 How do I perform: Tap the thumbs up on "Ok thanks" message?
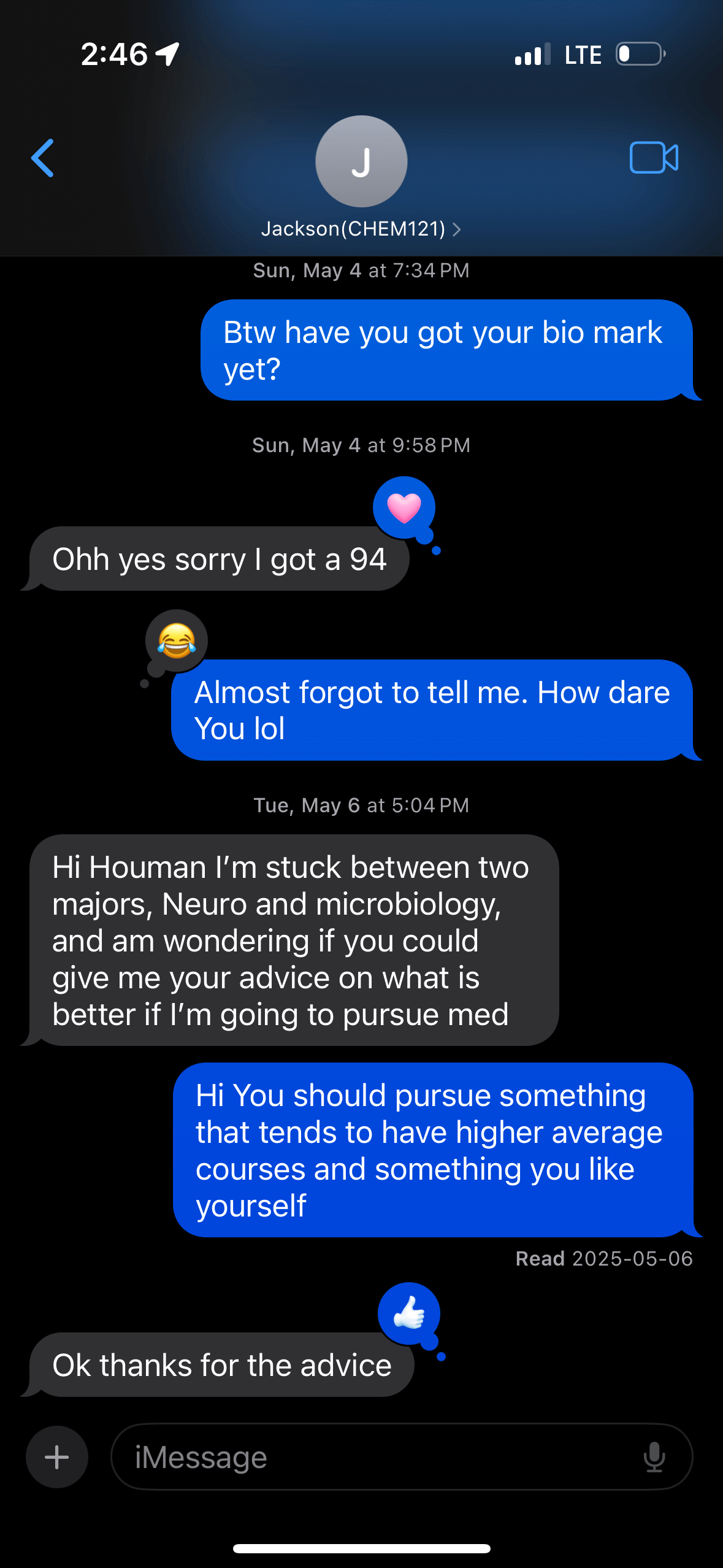coord(409,1313)
